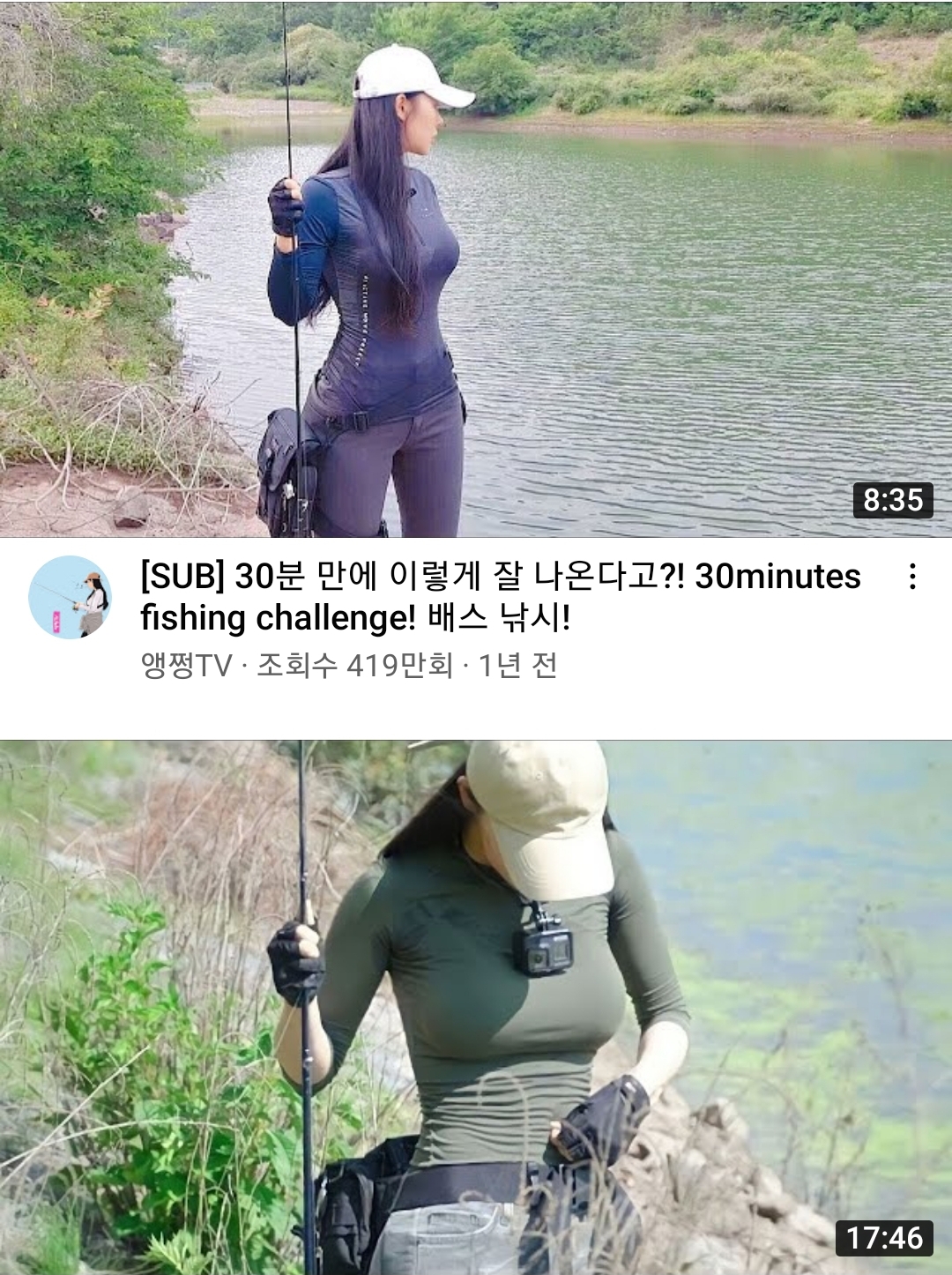Play the 8:35 fishing challenge video
Screen dimensions: 952x1275
[476, 269]
